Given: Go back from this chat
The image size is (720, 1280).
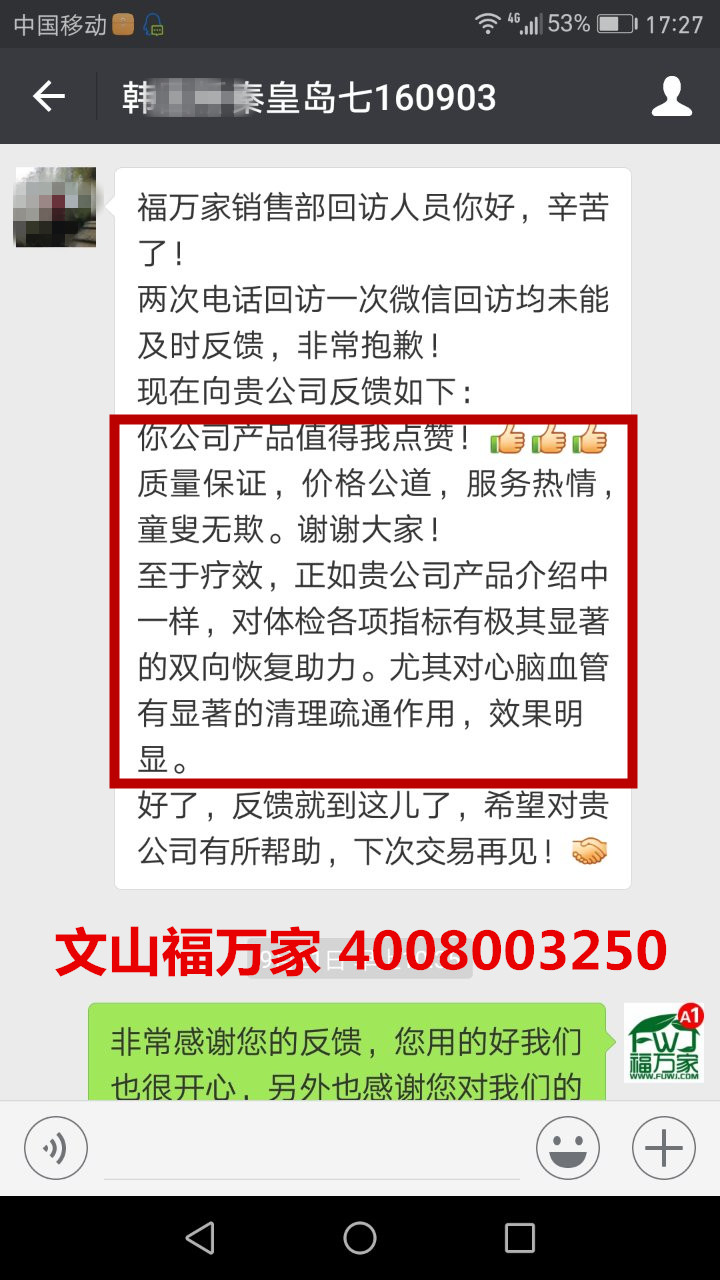Looking at the screenshot, I should (48, 97).
